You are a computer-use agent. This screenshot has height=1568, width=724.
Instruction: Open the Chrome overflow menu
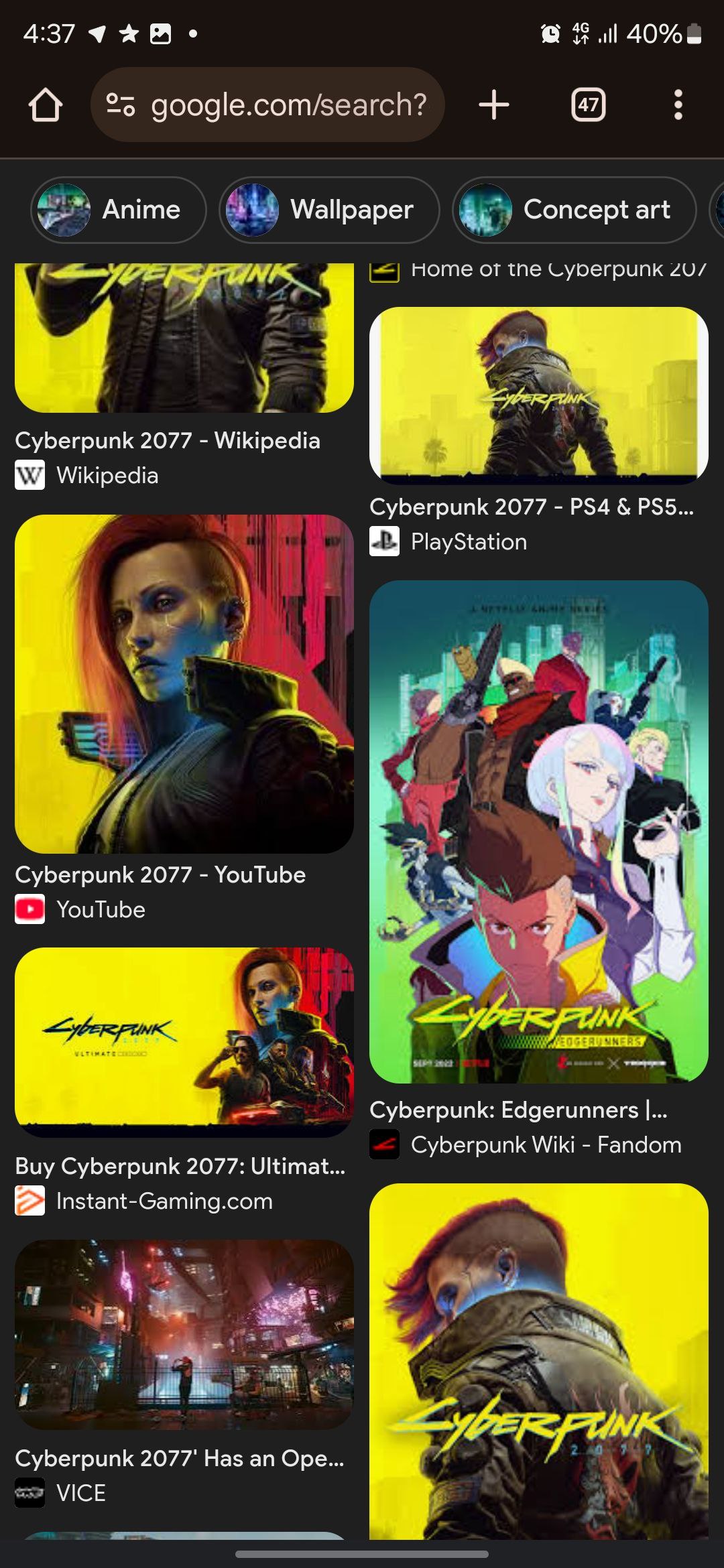[x=678, y=105]
